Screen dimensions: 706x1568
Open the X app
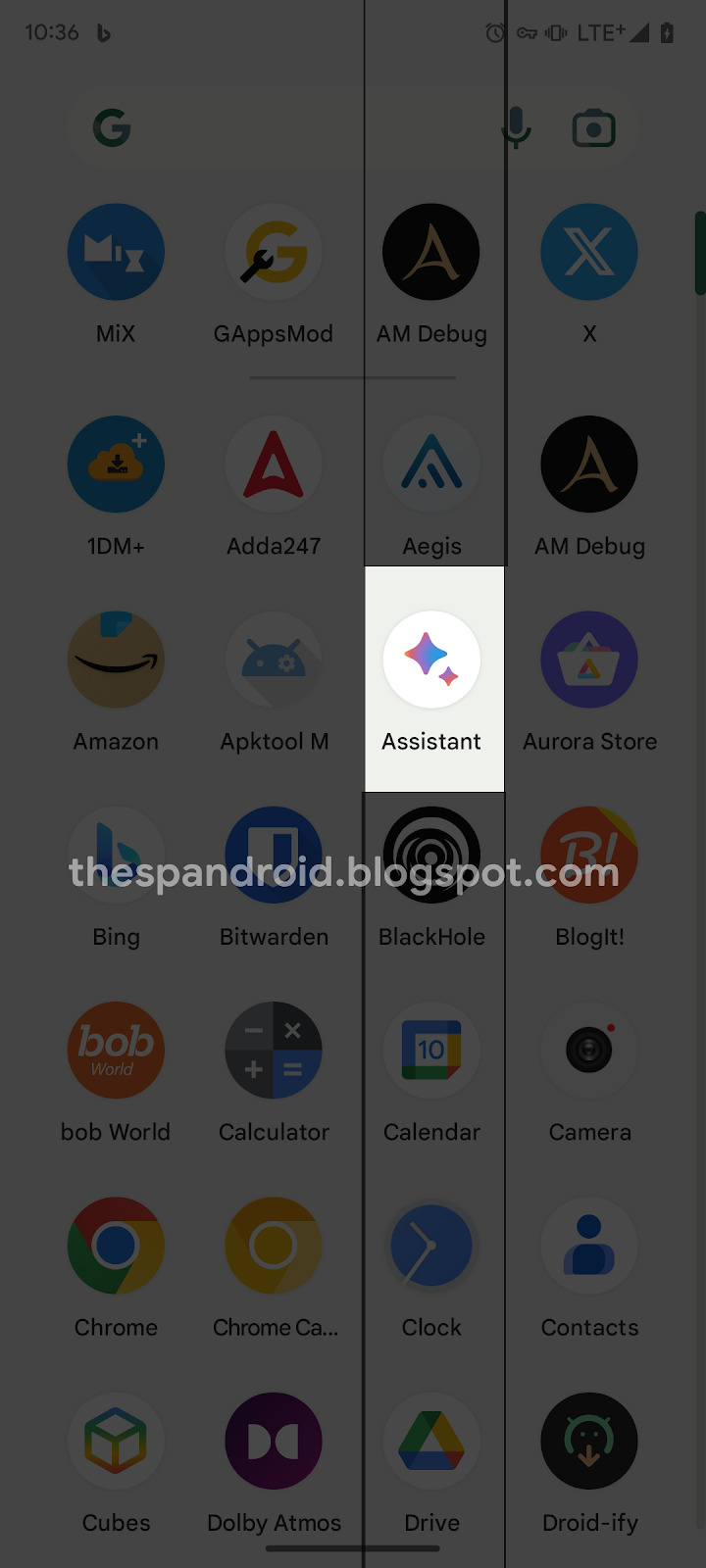pos(589,253)
